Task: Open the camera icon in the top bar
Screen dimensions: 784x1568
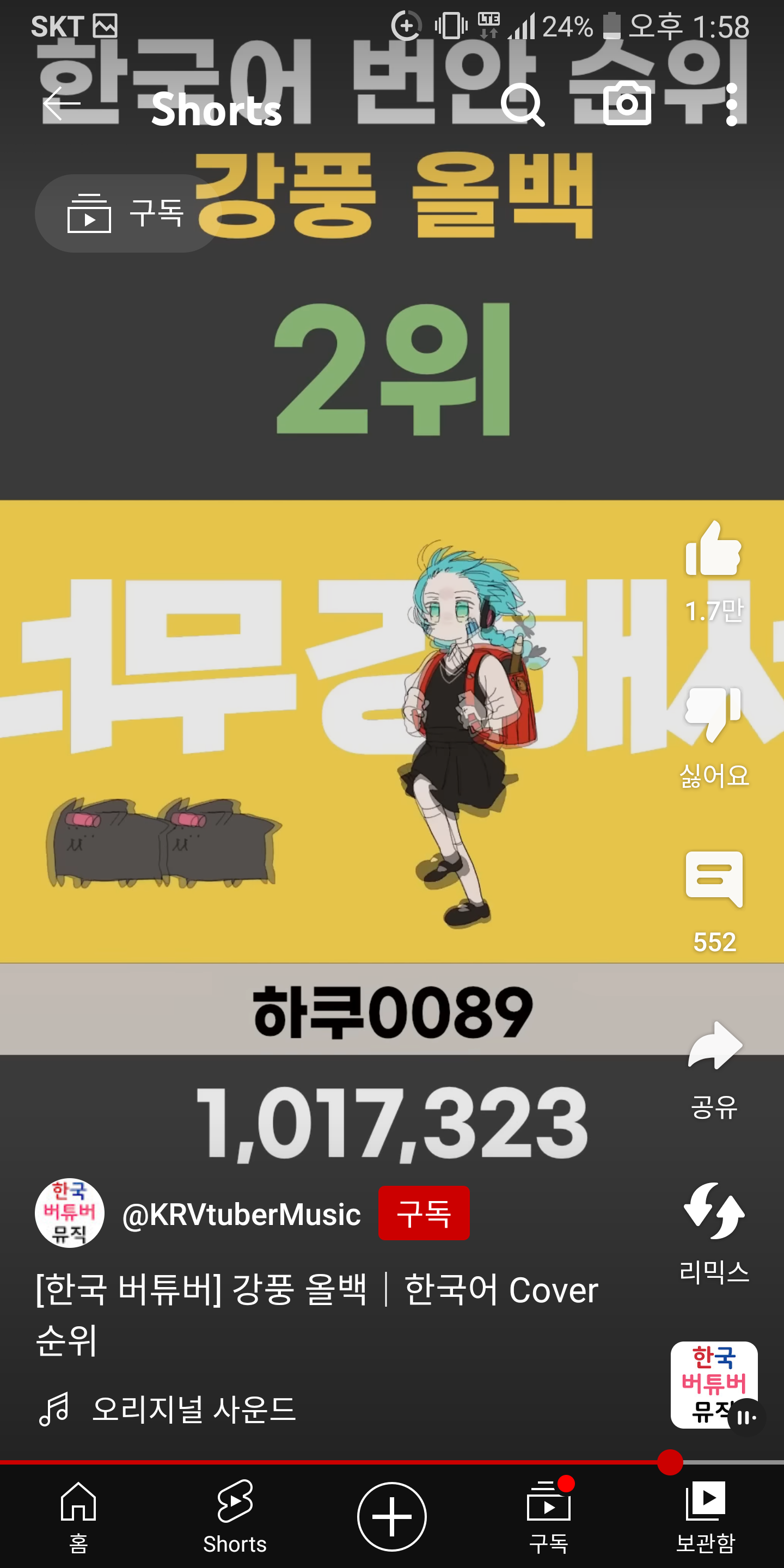Action: click(627, 103)
